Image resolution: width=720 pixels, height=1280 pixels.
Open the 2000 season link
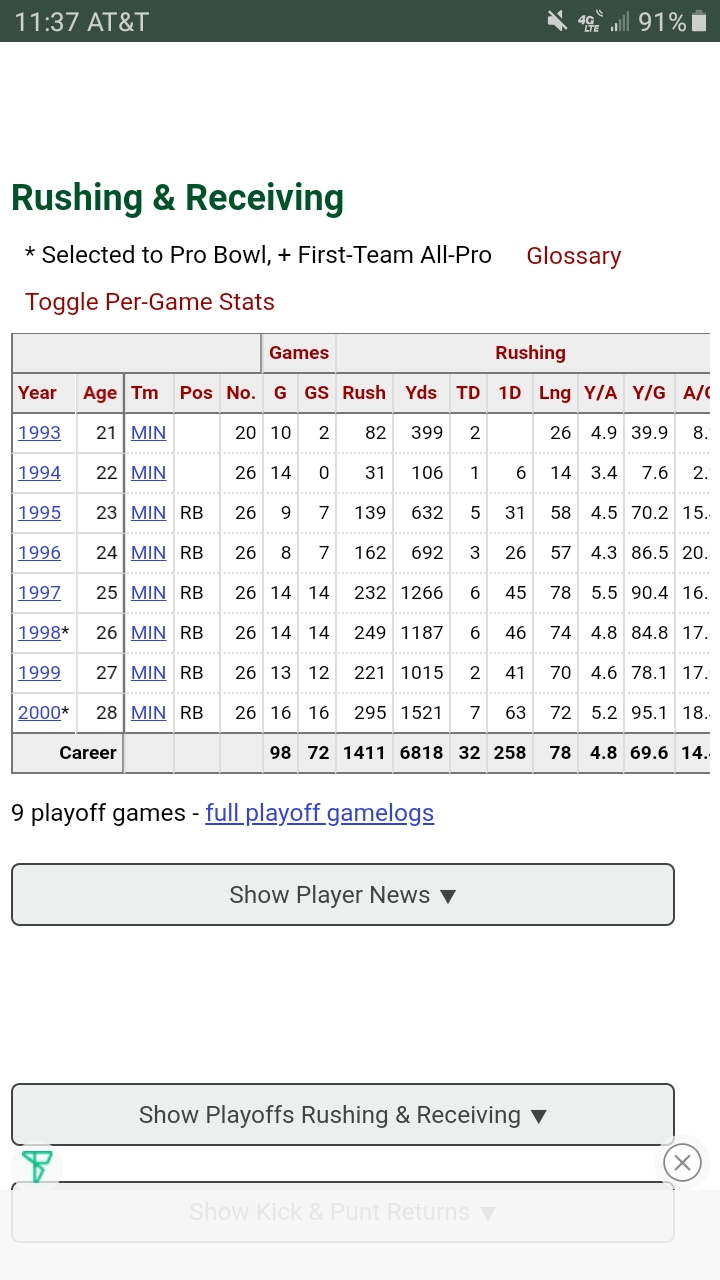pos(39,713)
